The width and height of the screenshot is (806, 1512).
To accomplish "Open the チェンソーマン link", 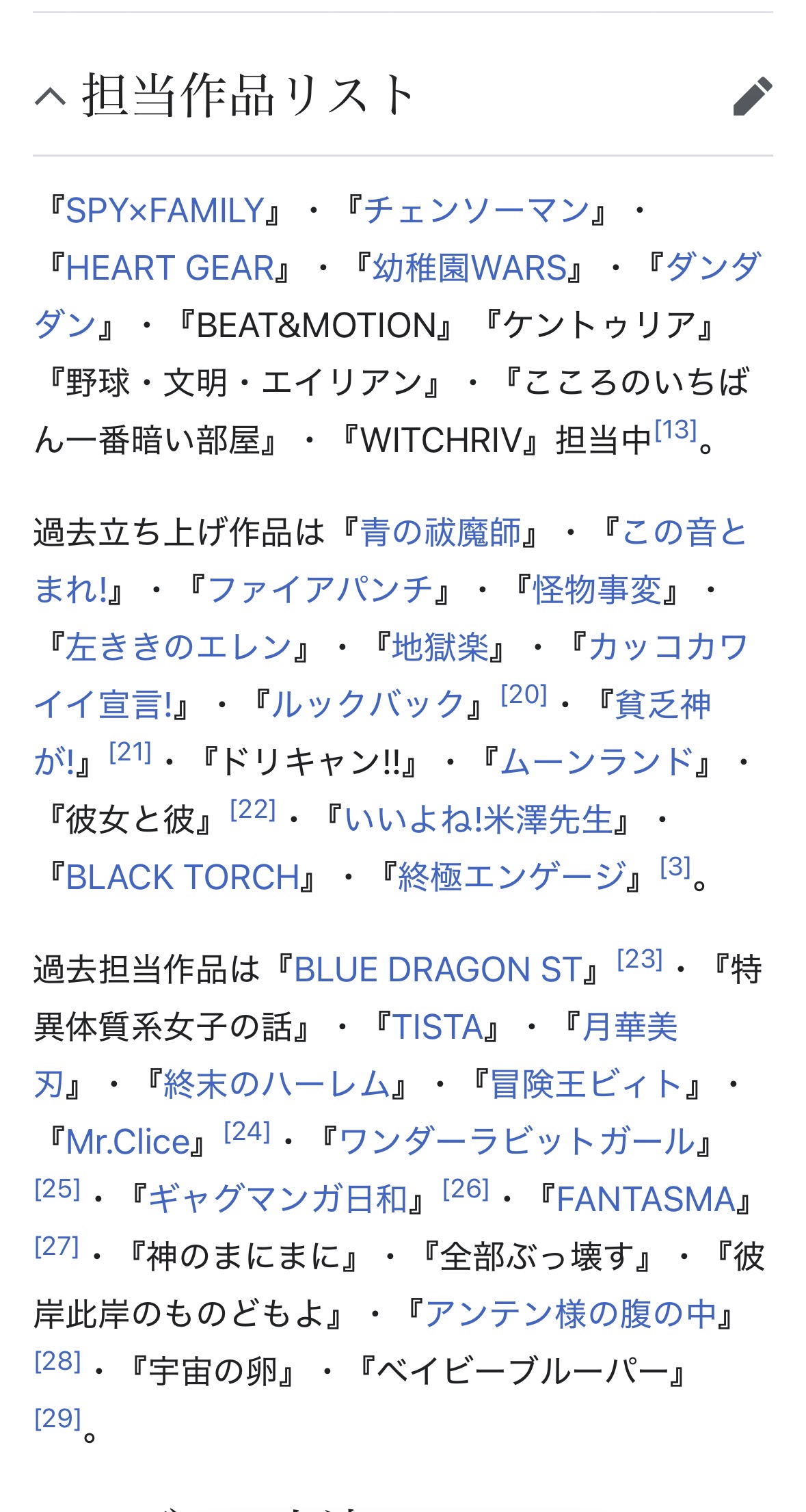I will 476,211.
